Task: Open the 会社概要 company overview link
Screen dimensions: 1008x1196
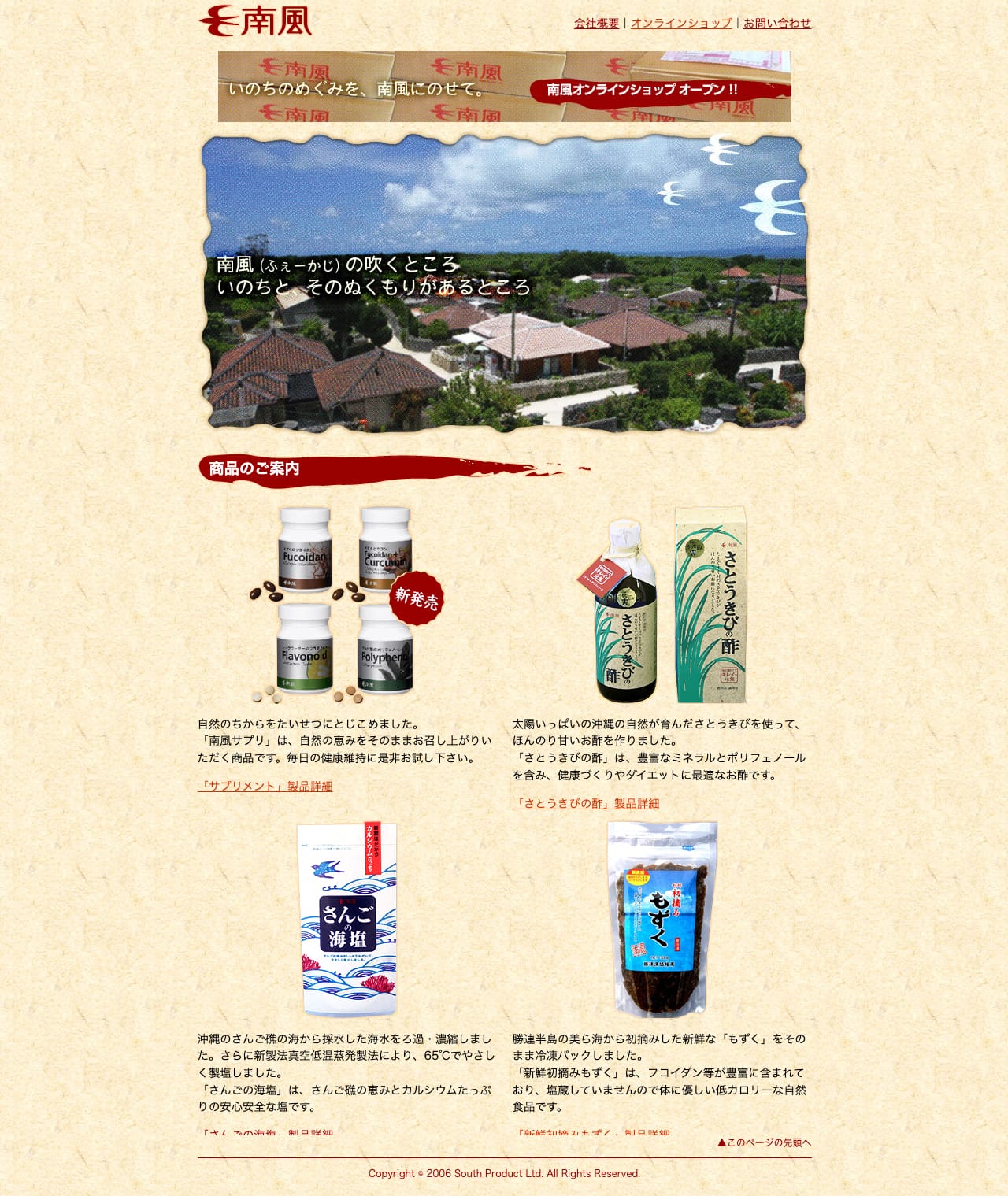Action: point(596,24)
